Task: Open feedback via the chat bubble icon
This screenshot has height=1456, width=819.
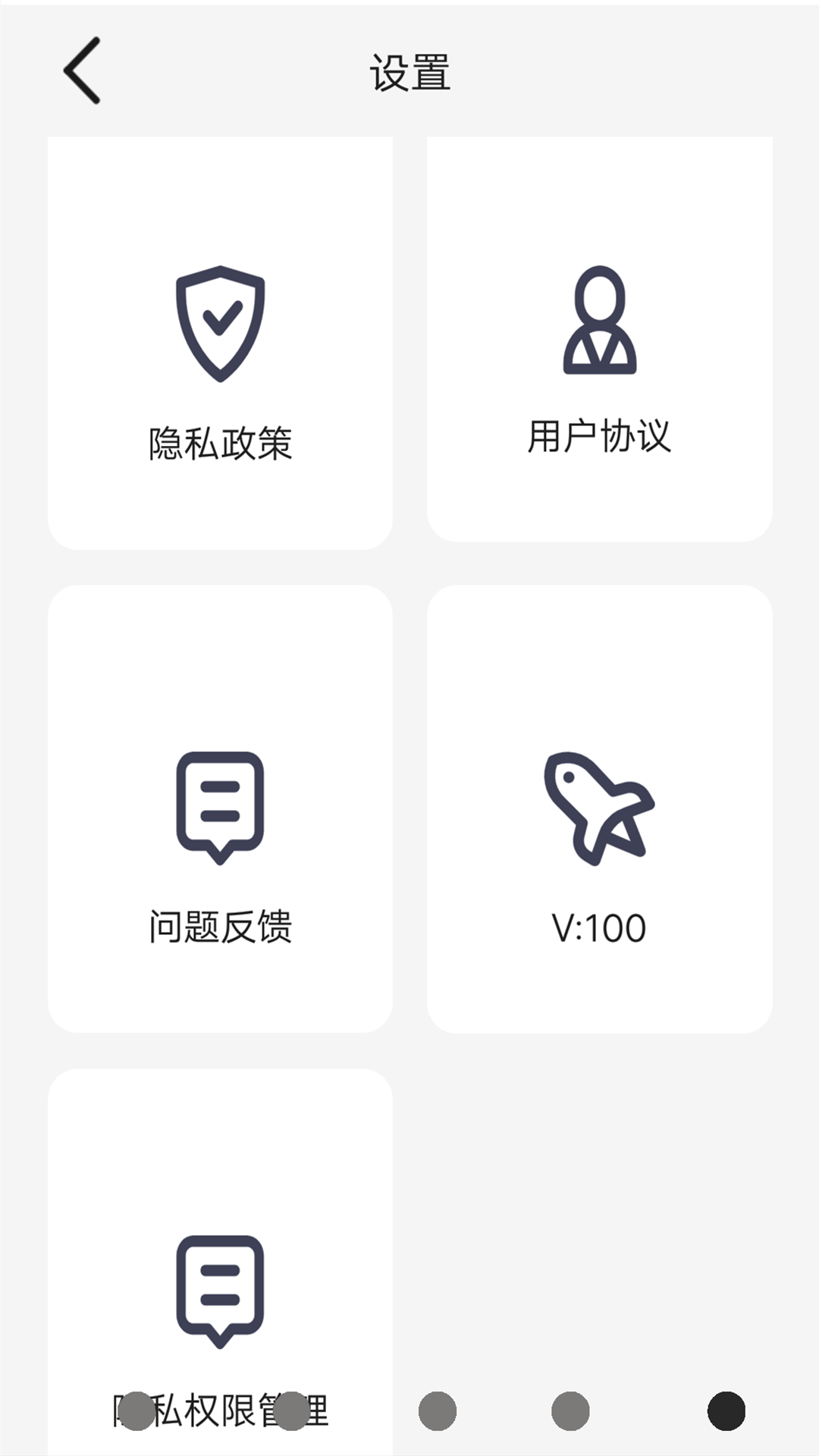Action: (x=221, y=808)
